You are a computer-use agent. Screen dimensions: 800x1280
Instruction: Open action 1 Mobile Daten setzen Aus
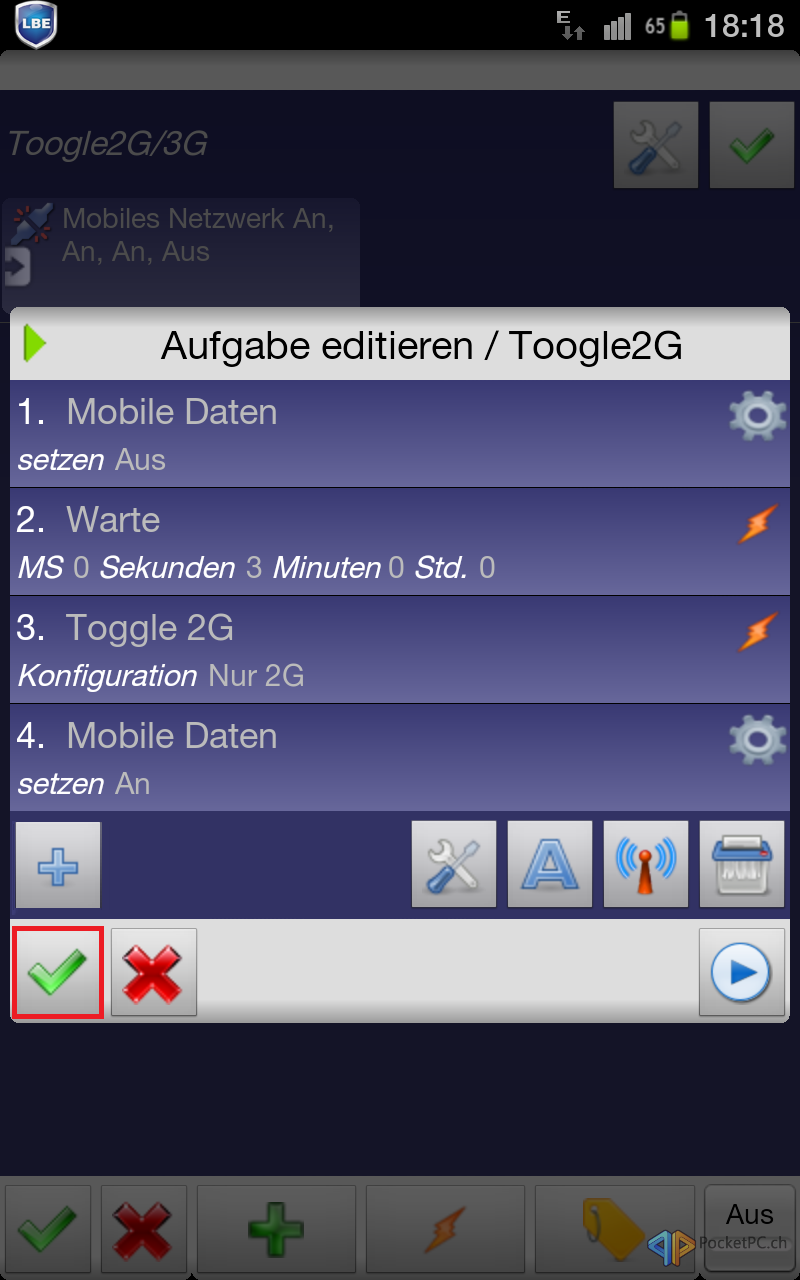coord(400,434)
